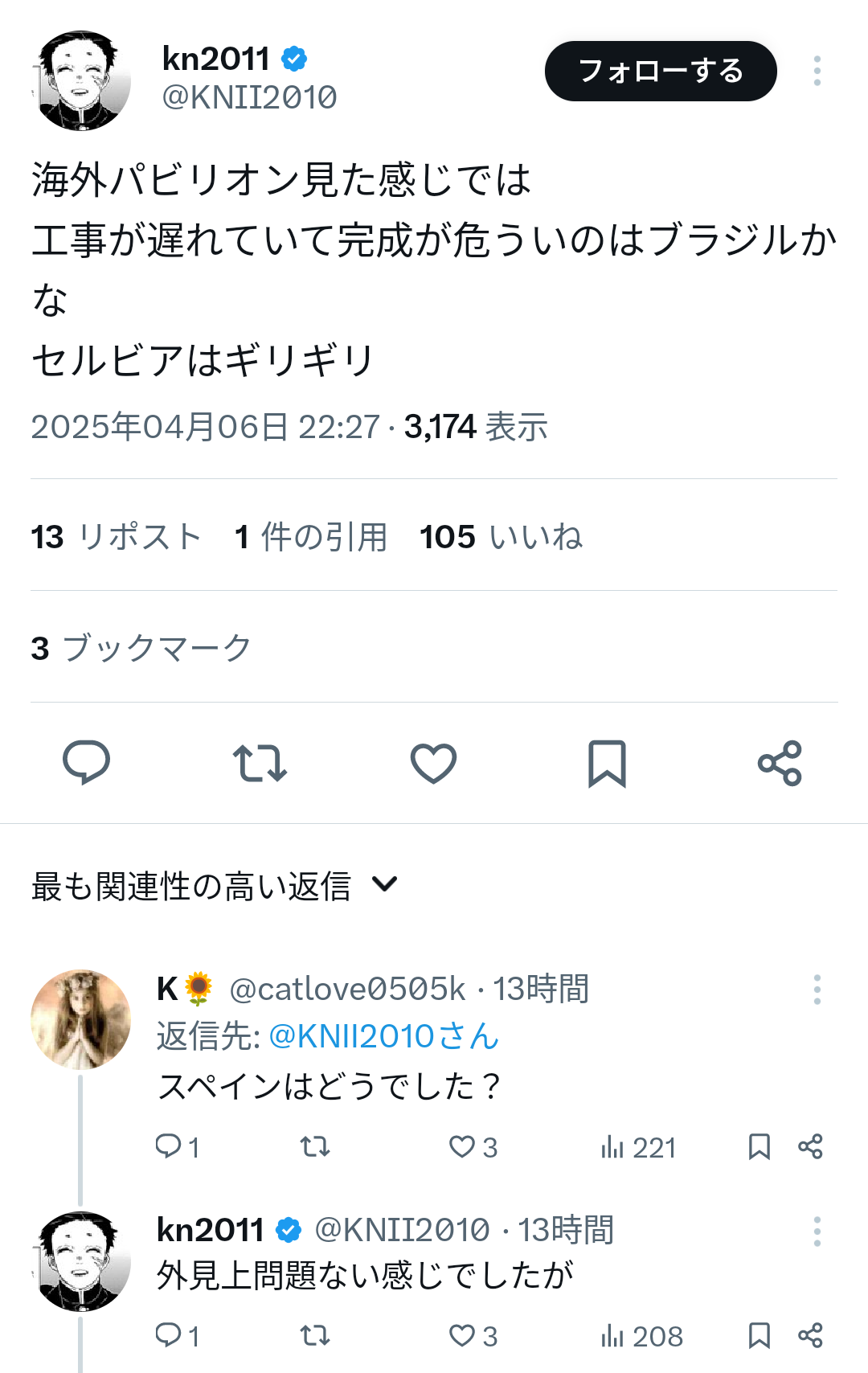Like the main post
Viewport: 868px width, 1373px height.
(x=433, y=762)
